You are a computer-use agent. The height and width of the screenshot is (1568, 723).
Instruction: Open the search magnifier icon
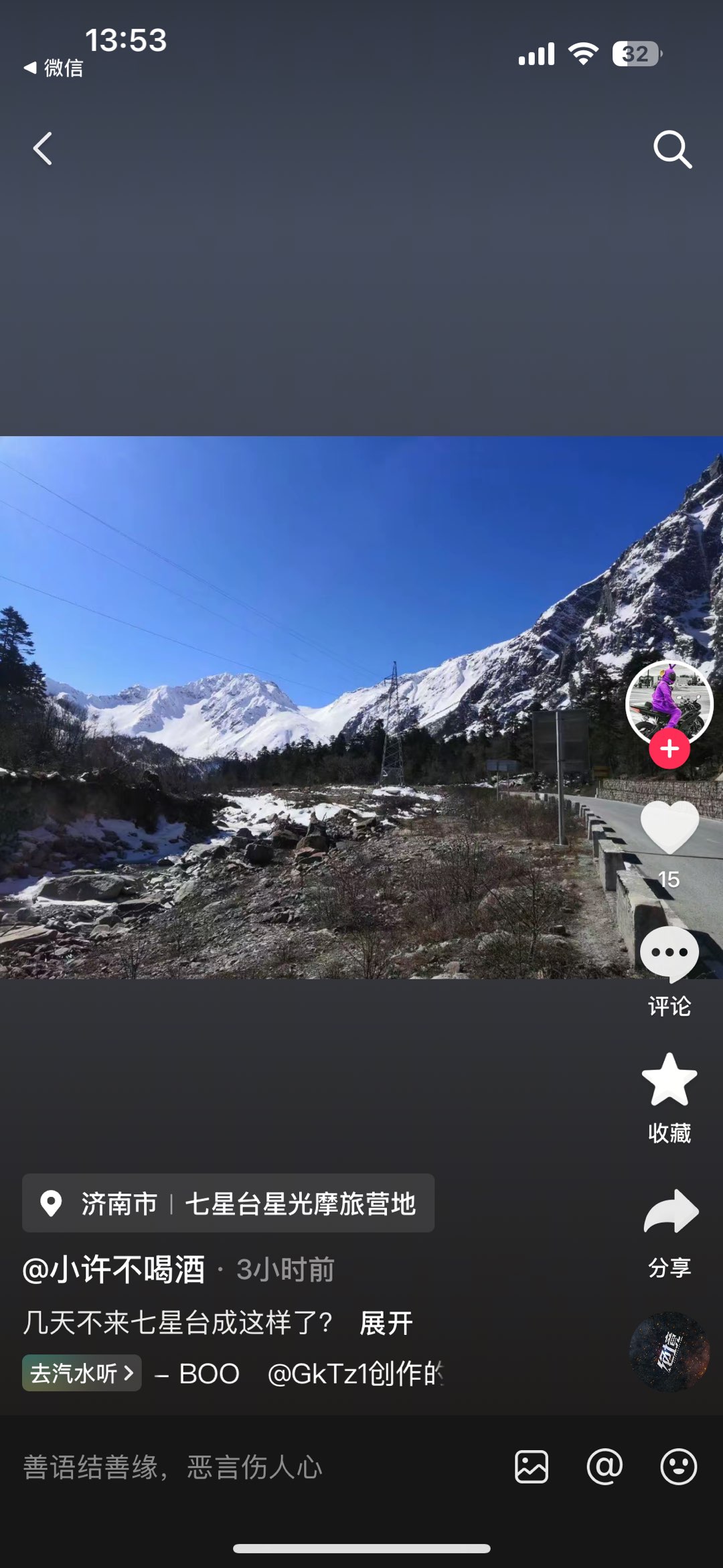(x=672, y=149)
